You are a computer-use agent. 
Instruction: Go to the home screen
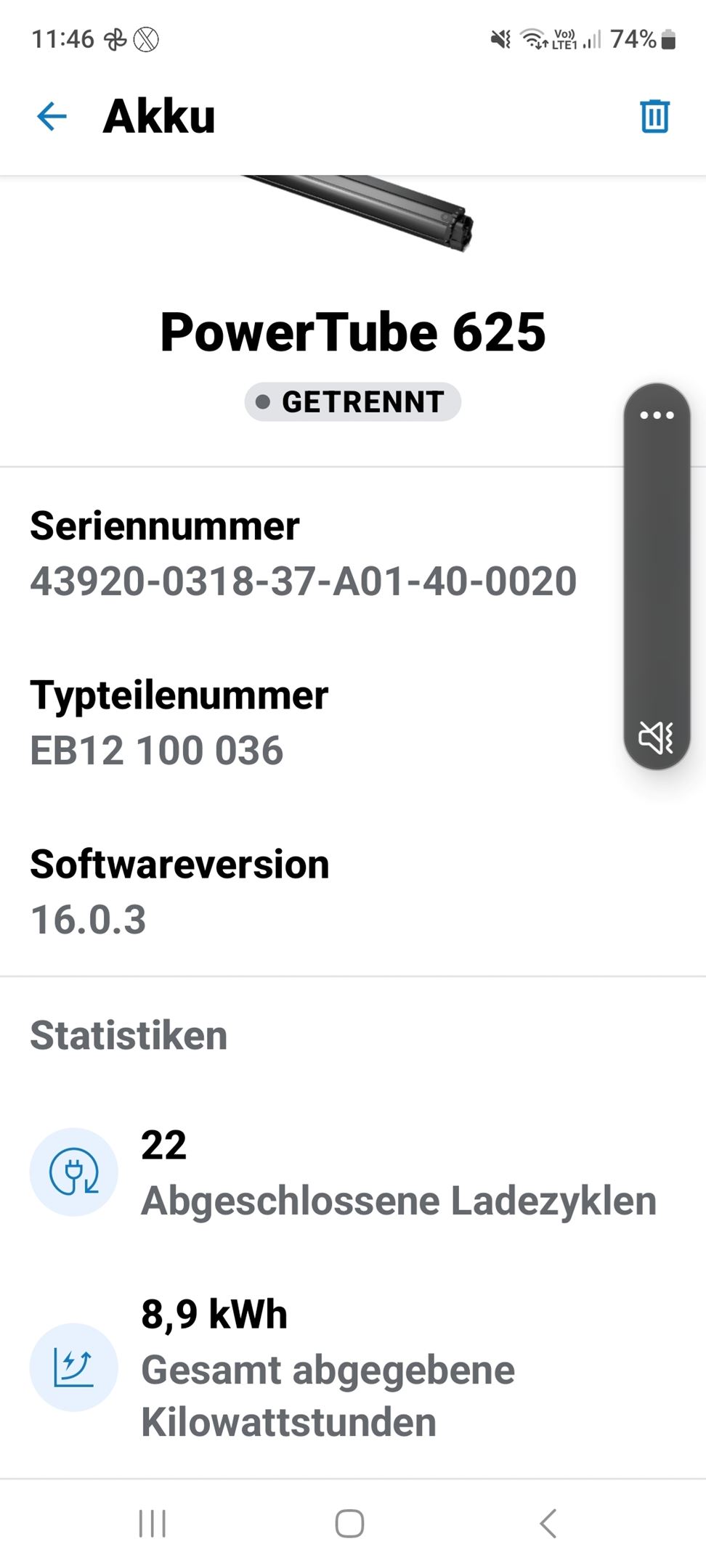click(x=349, y=1523)
